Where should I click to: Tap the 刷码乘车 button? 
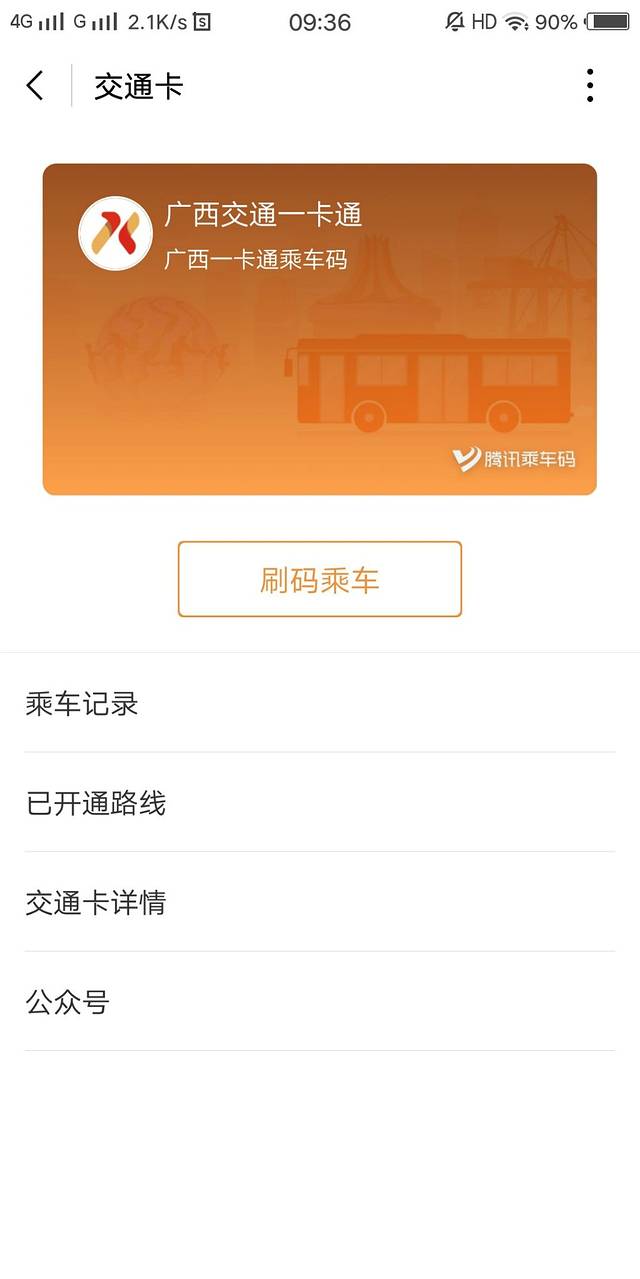pos(319,580)
